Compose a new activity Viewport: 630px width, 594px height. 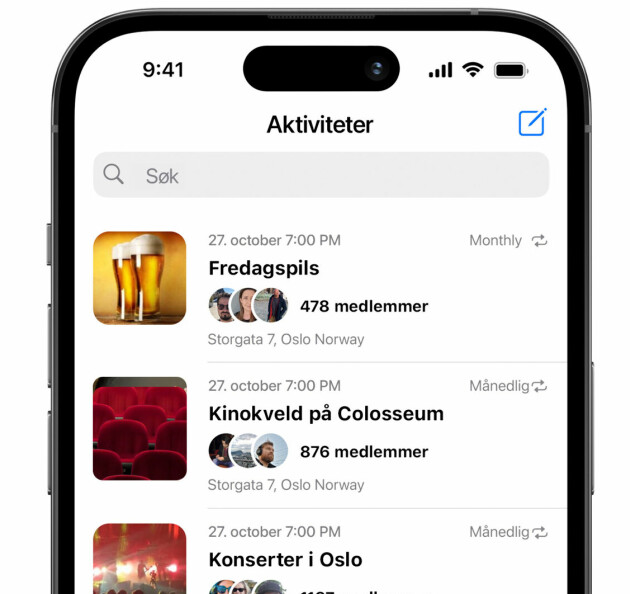coord(532,123)
